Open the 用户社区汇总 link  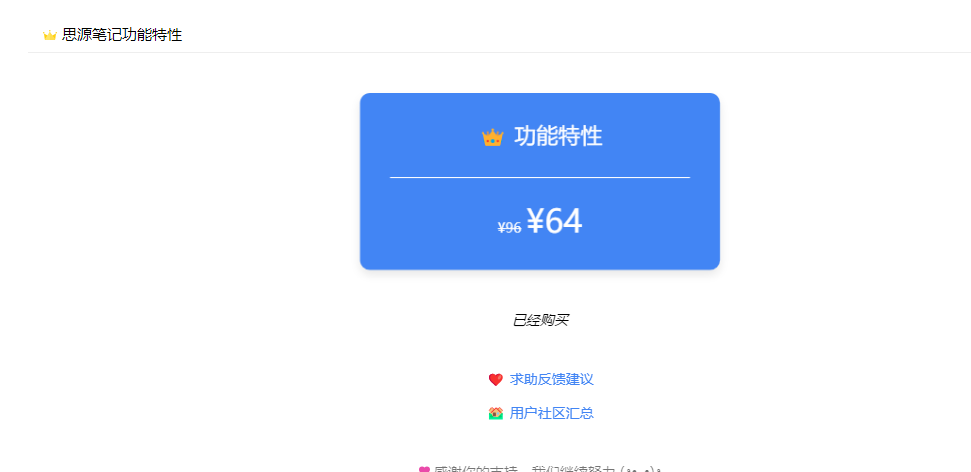(x=551, y=413)
